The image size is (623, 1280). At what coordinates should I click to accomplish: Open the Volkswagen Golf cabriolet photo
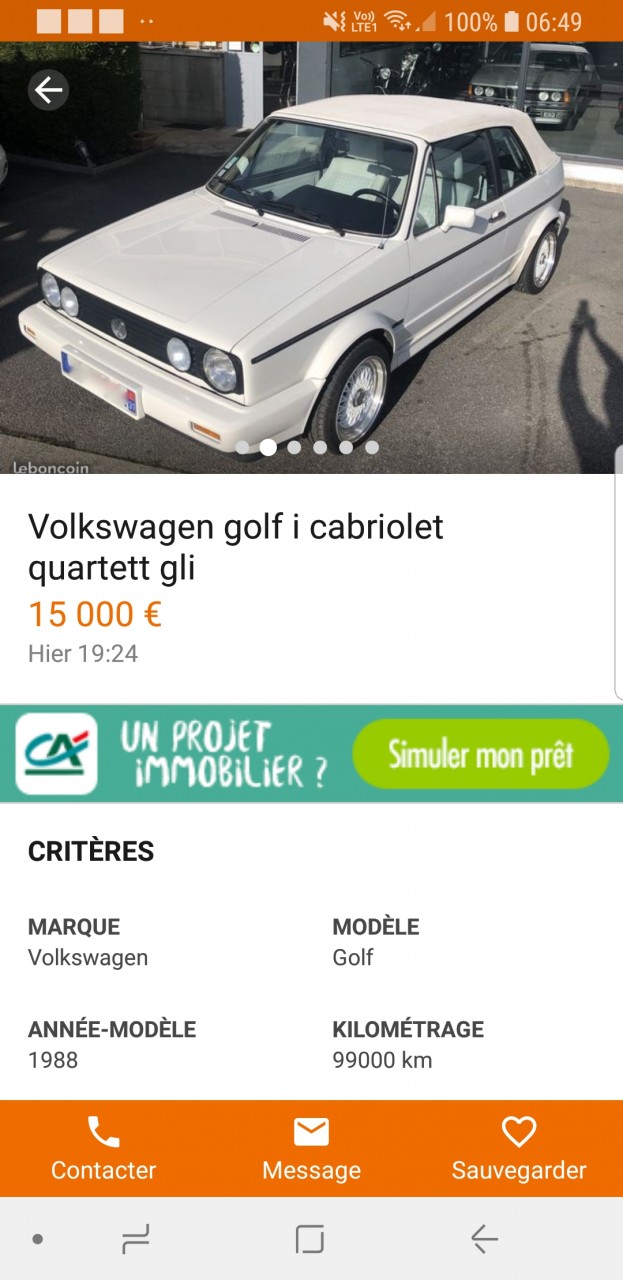pos(311,260)
